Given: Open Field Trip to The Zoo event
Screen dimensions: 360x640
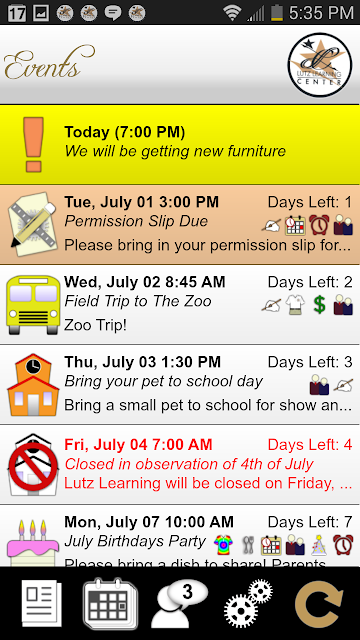Looking at the screenshot, I should [180, 304].
